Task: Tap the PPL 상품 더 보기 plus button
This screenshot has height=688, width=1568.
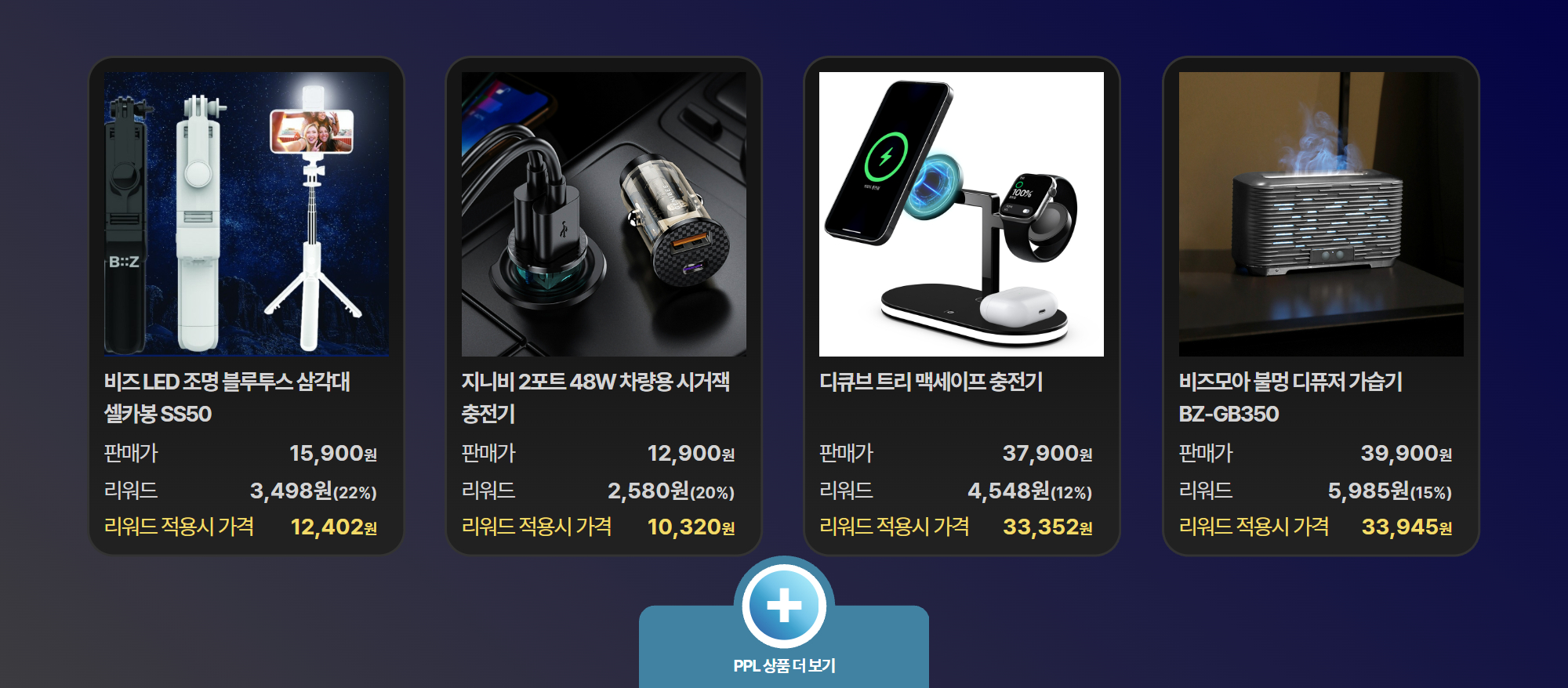Action: point(784,606)
